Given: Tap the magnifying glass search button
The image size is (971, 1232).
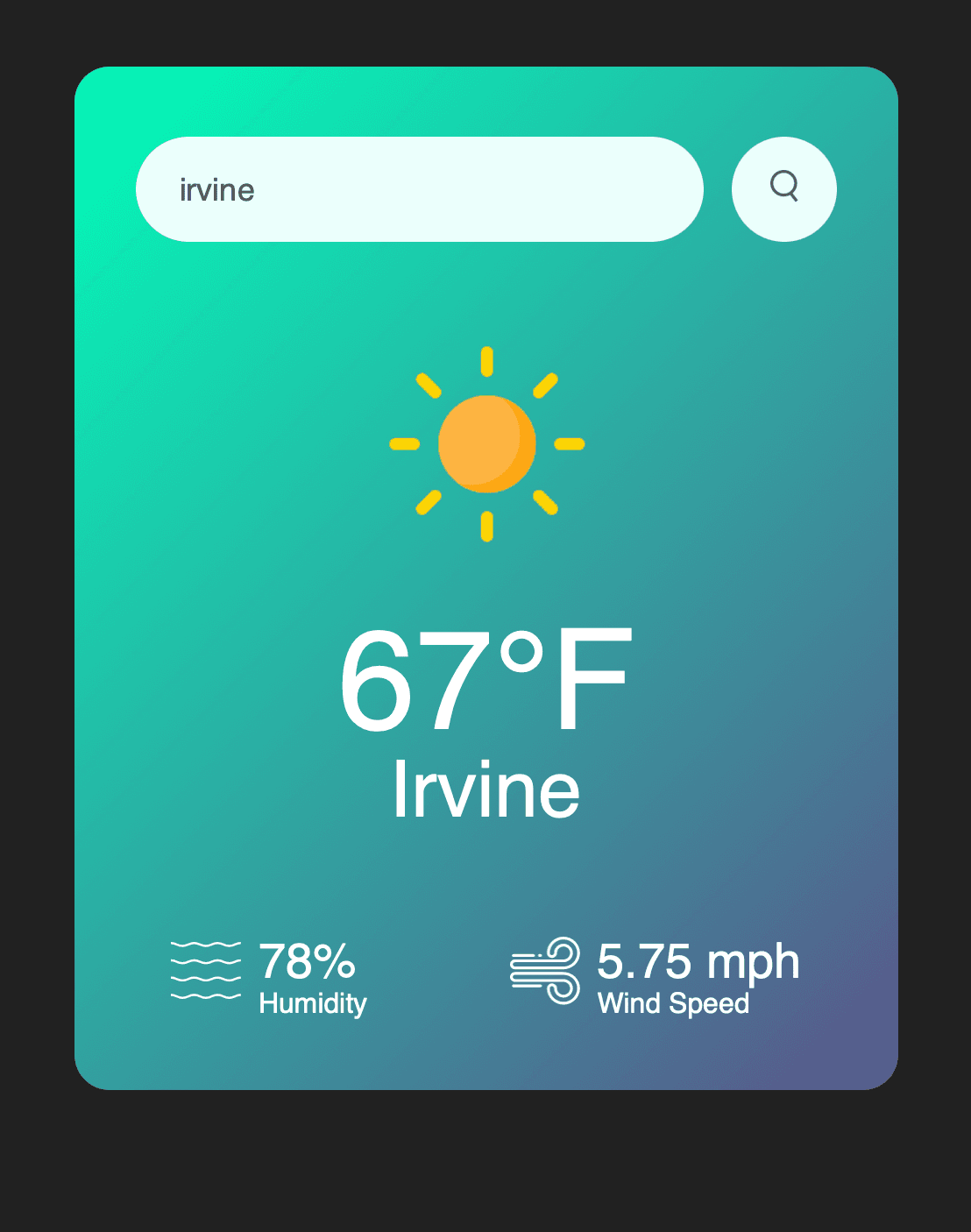Looking at the screenshot, I should point(783,188).
